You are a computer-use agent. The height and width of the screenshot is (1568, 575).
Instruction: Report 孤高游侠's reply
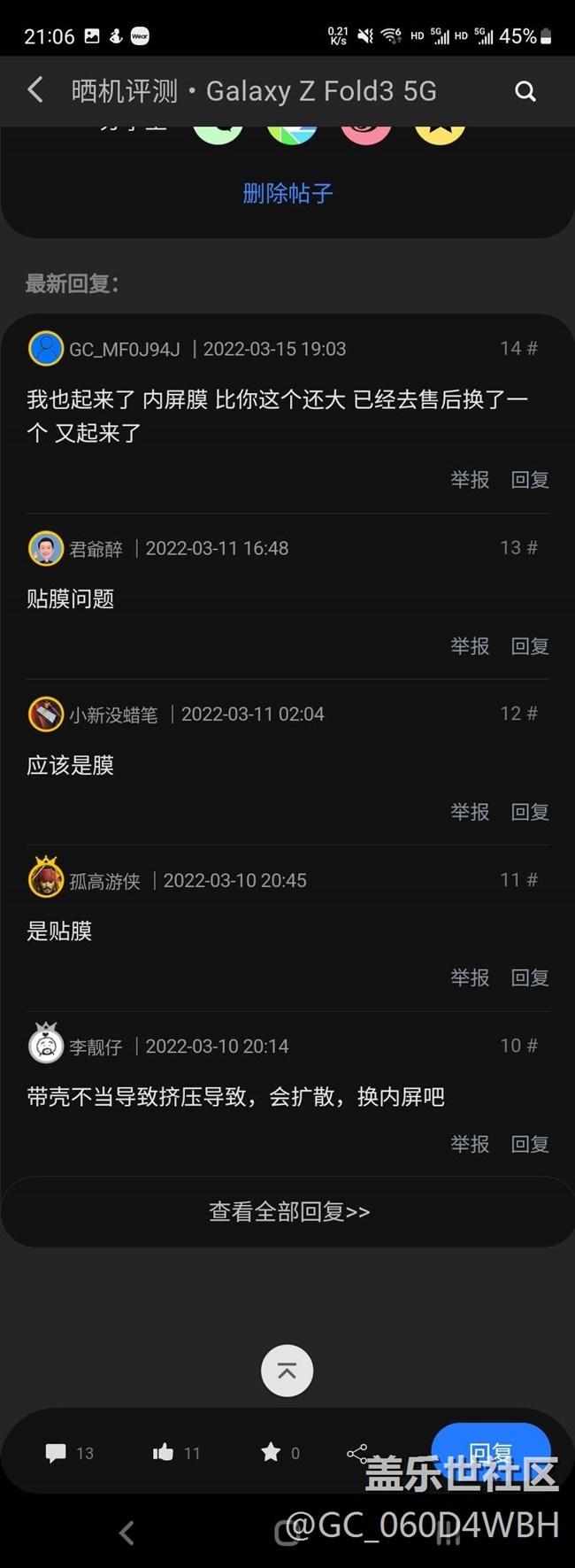point(470,977)
